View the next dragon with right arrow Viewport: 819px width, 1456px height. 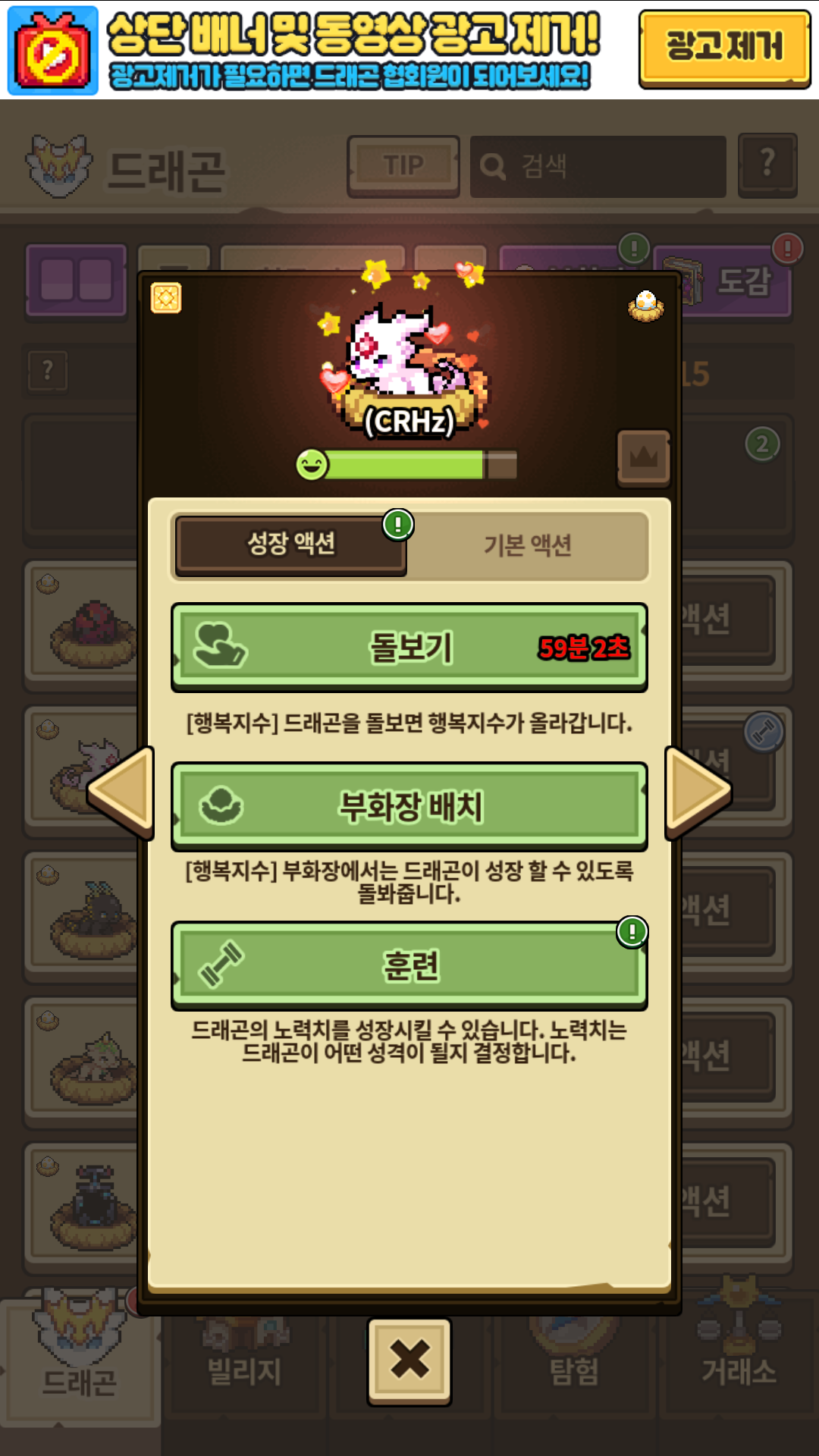[696, 792]
